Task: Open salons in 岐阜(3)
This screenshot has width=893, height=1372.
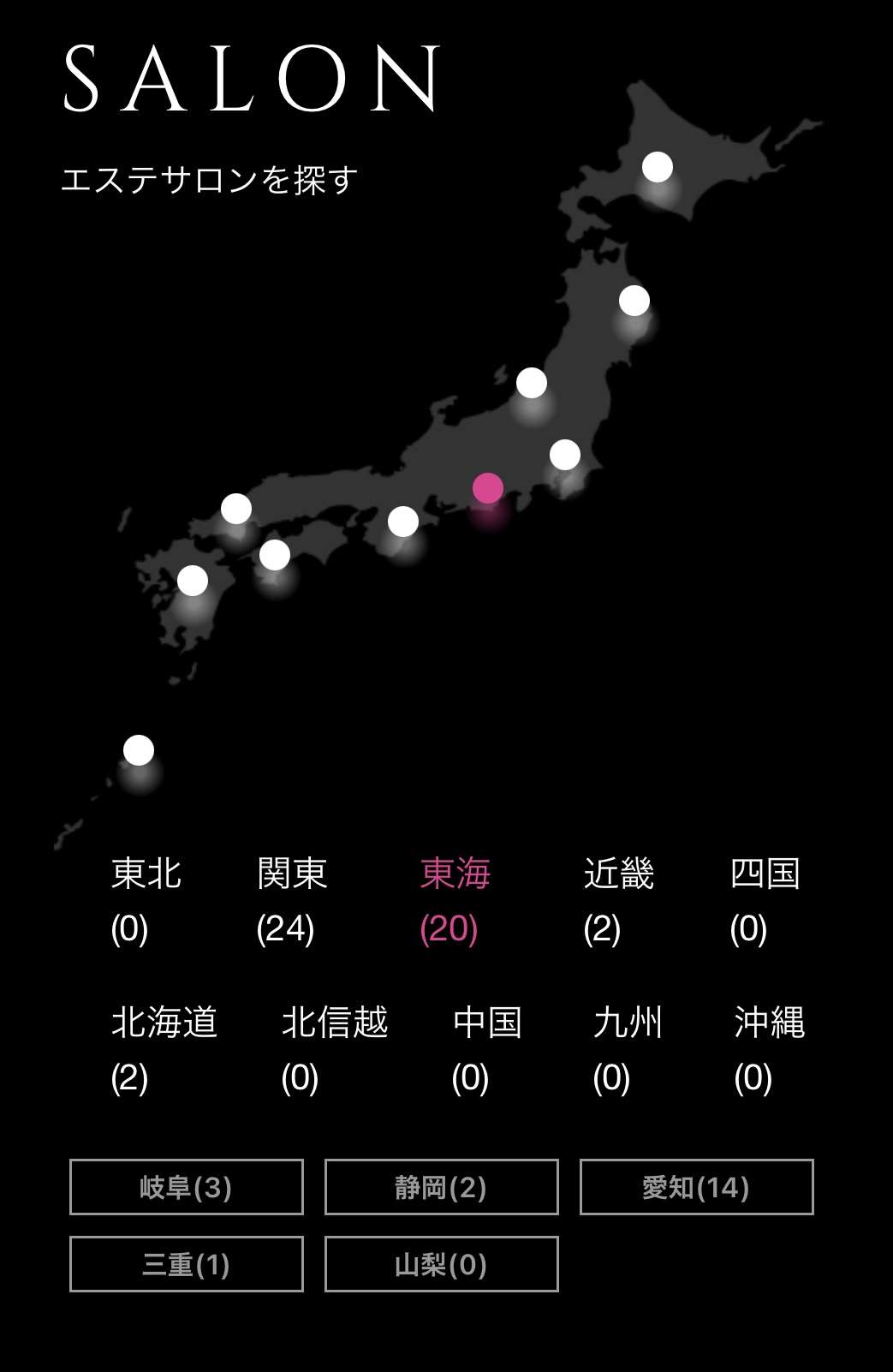Action: [187, 1187]
